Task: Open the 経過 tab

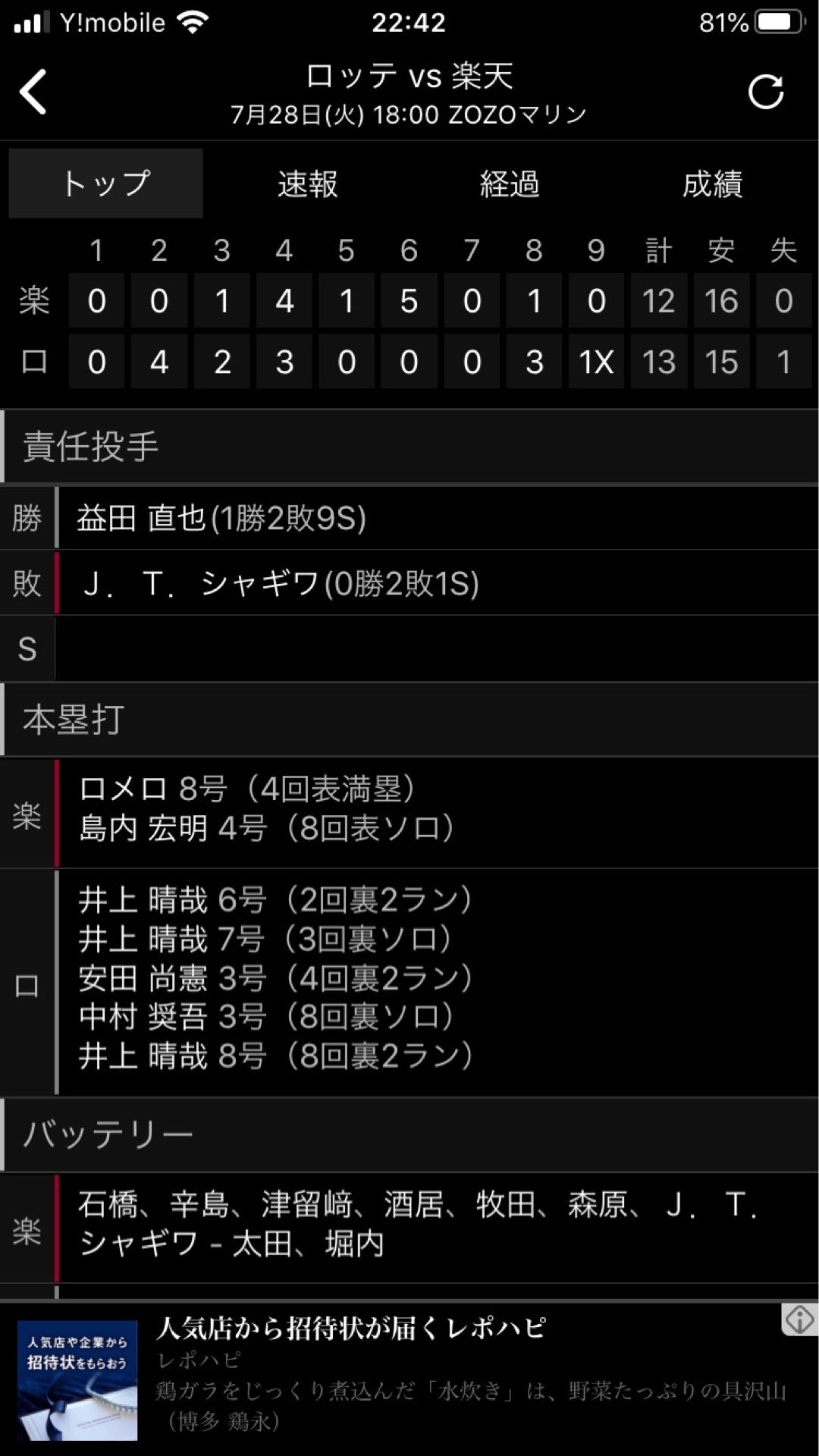Action: point(510,184)
